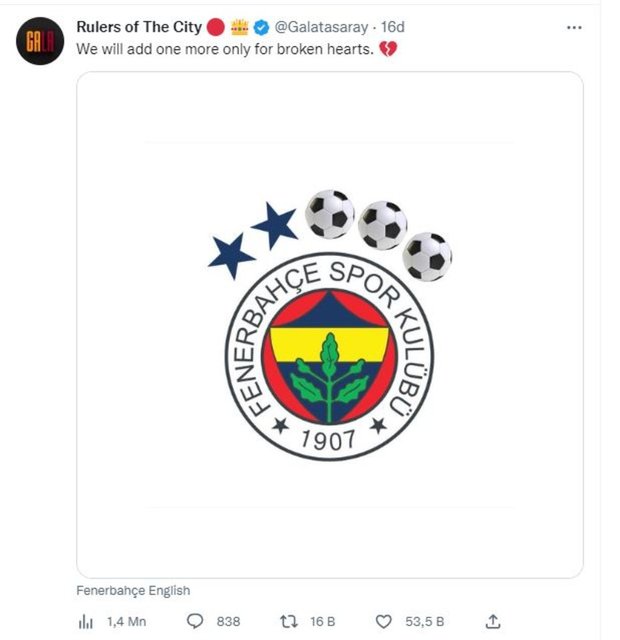This screenshot has height=640, width=620.
Task: Share the tweet via share icon
Action: (492, 621)
